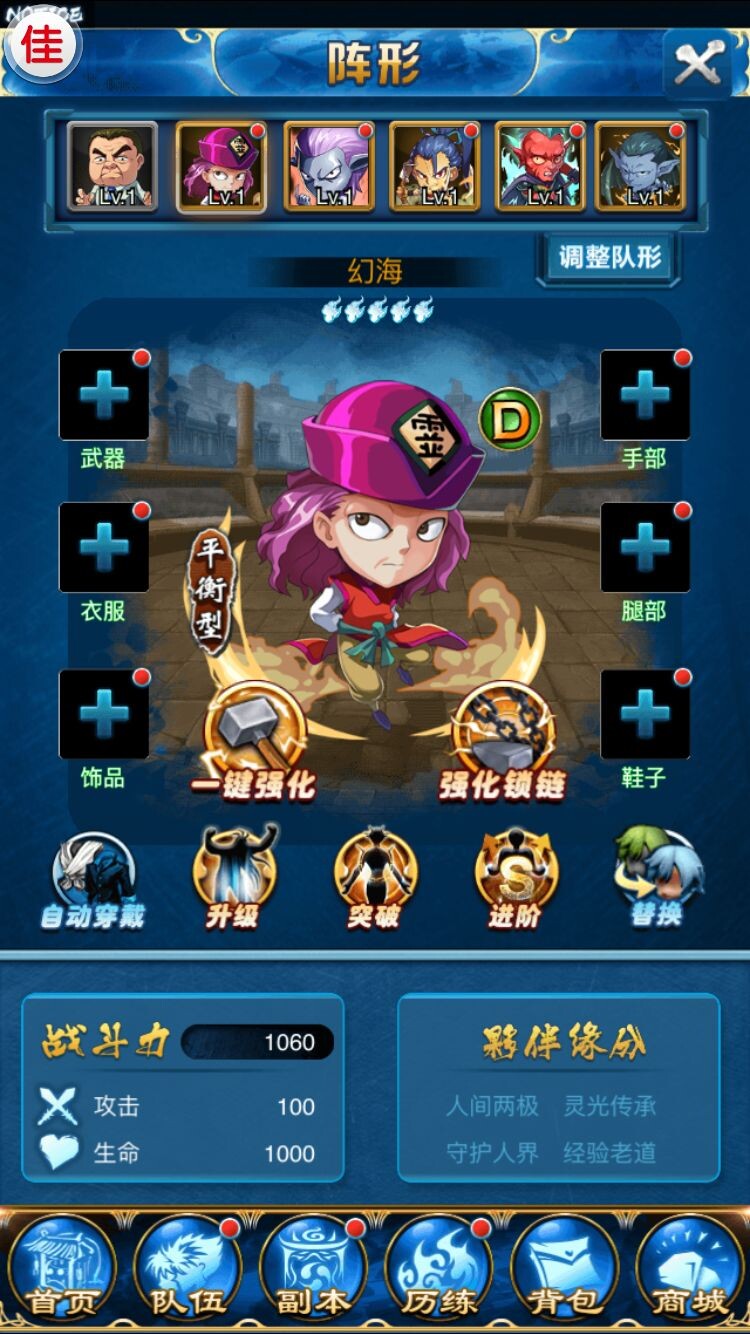Close the 阵形 formation screen

[x=698, y=65]
